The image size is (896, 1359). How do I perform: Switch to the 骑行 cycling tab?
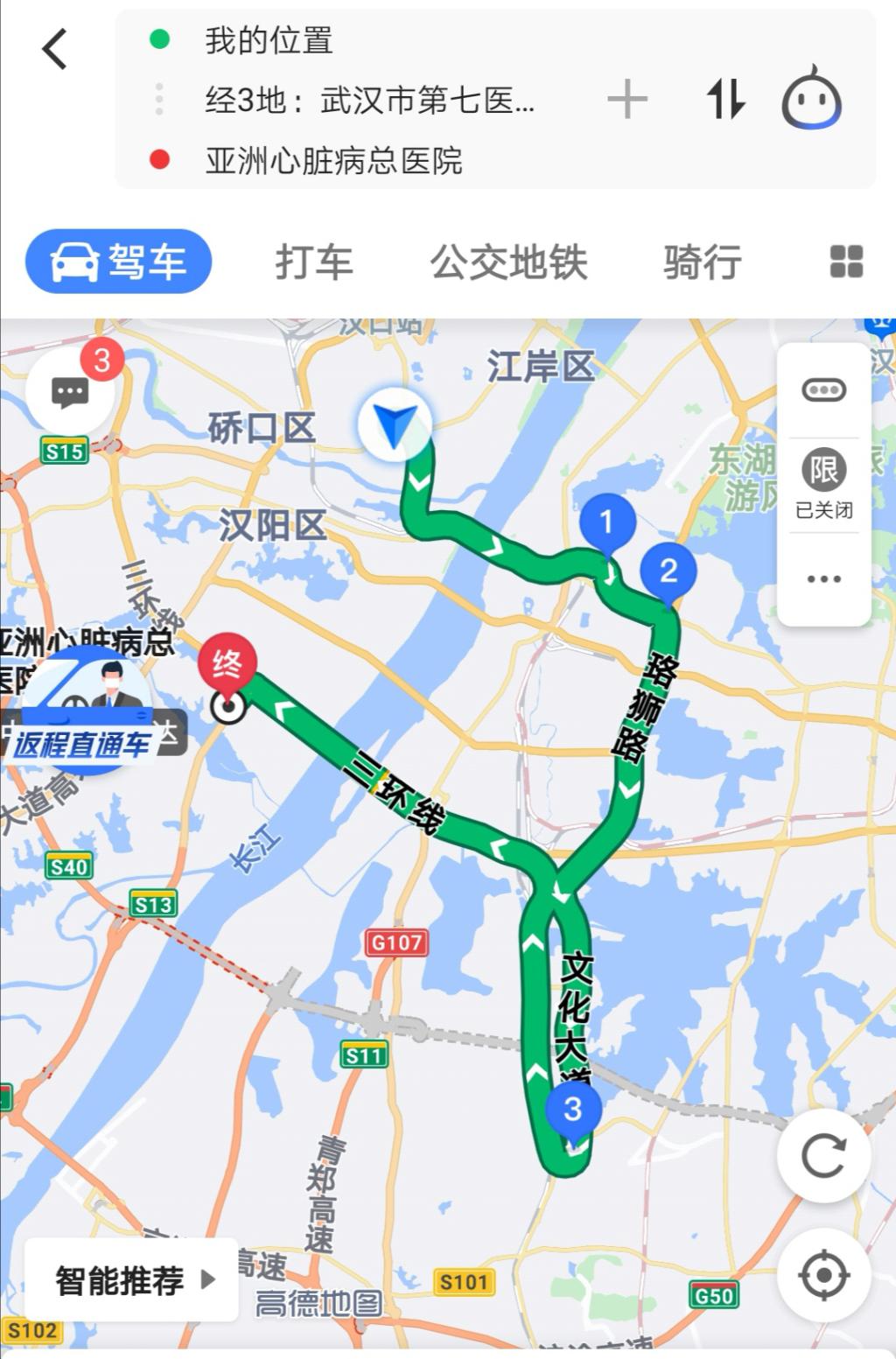703,263
